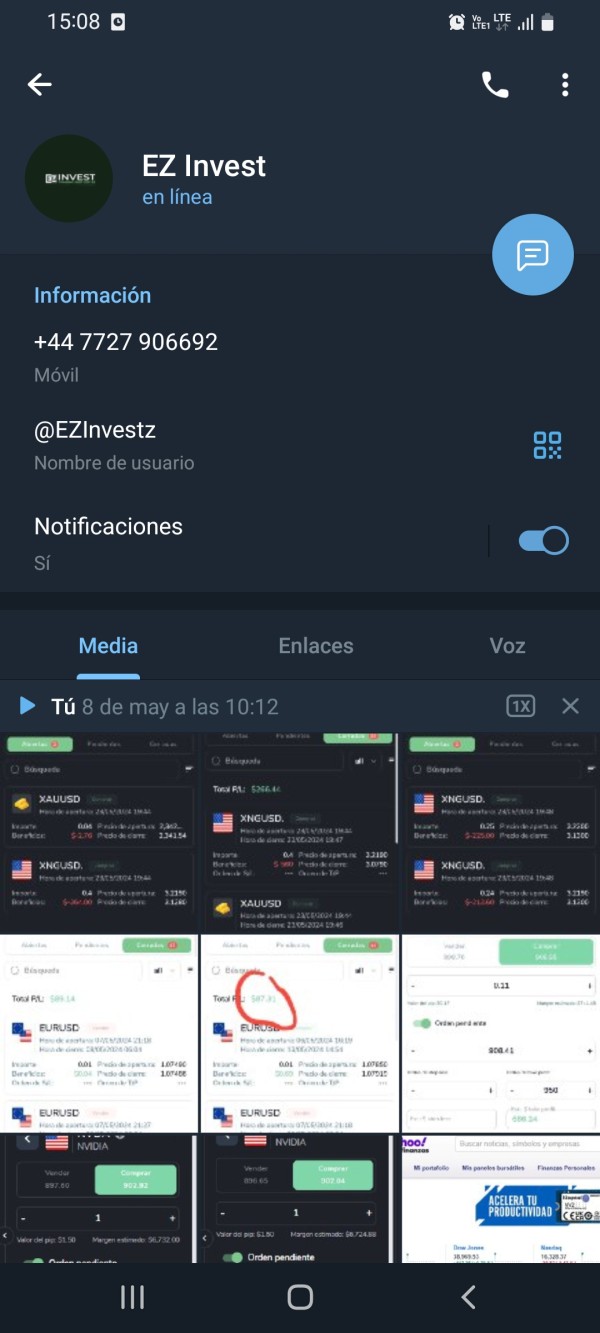Play the voice message from Tú
Screen dimensions: 600x1333
[x=27, y=706]
